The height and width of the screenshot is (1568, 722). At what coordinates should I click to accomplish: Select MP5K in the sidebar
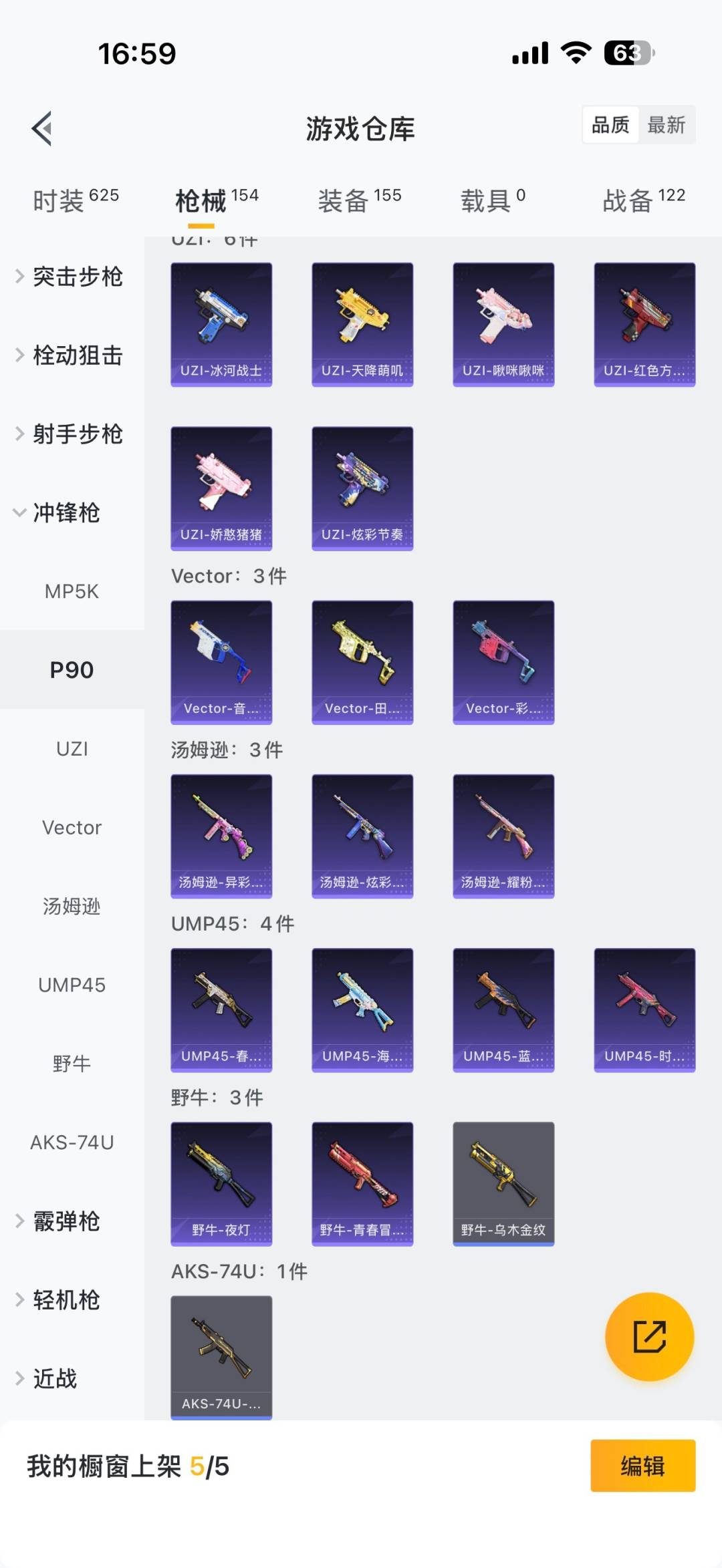coord(72,591)
